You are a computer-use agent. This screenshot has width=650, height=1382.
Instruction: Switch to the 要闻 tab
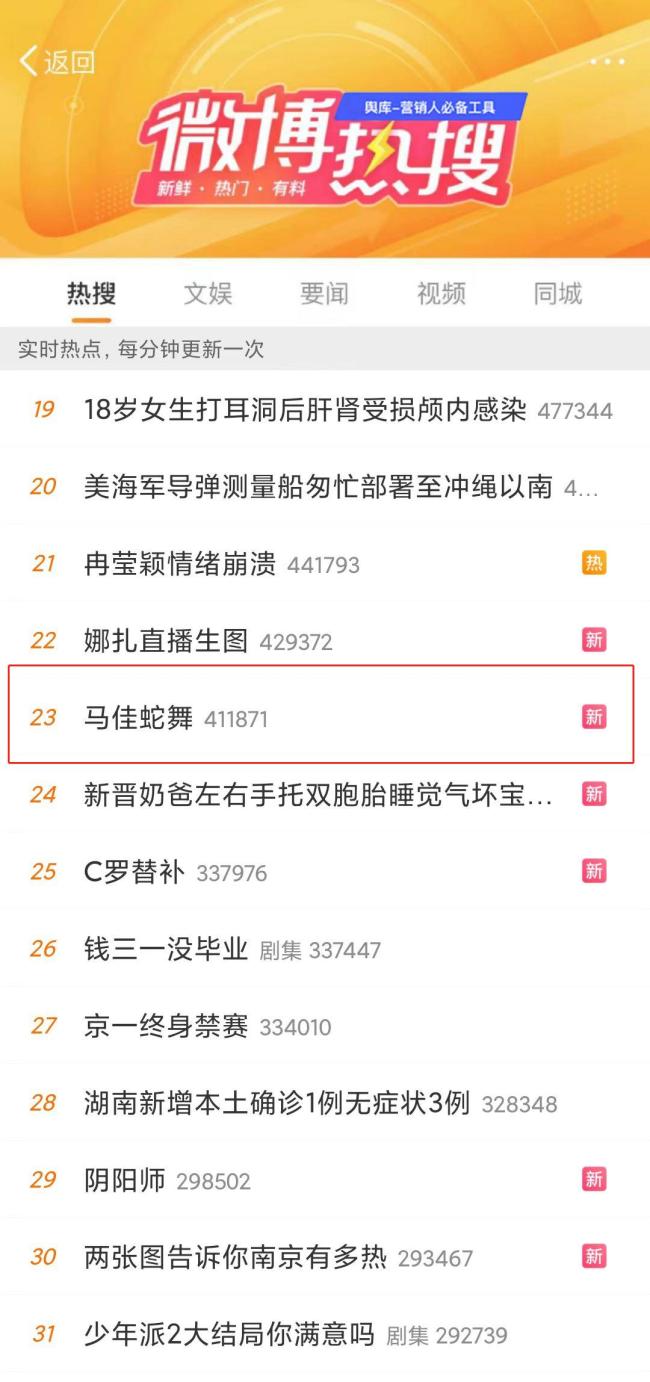pos(324,293)
